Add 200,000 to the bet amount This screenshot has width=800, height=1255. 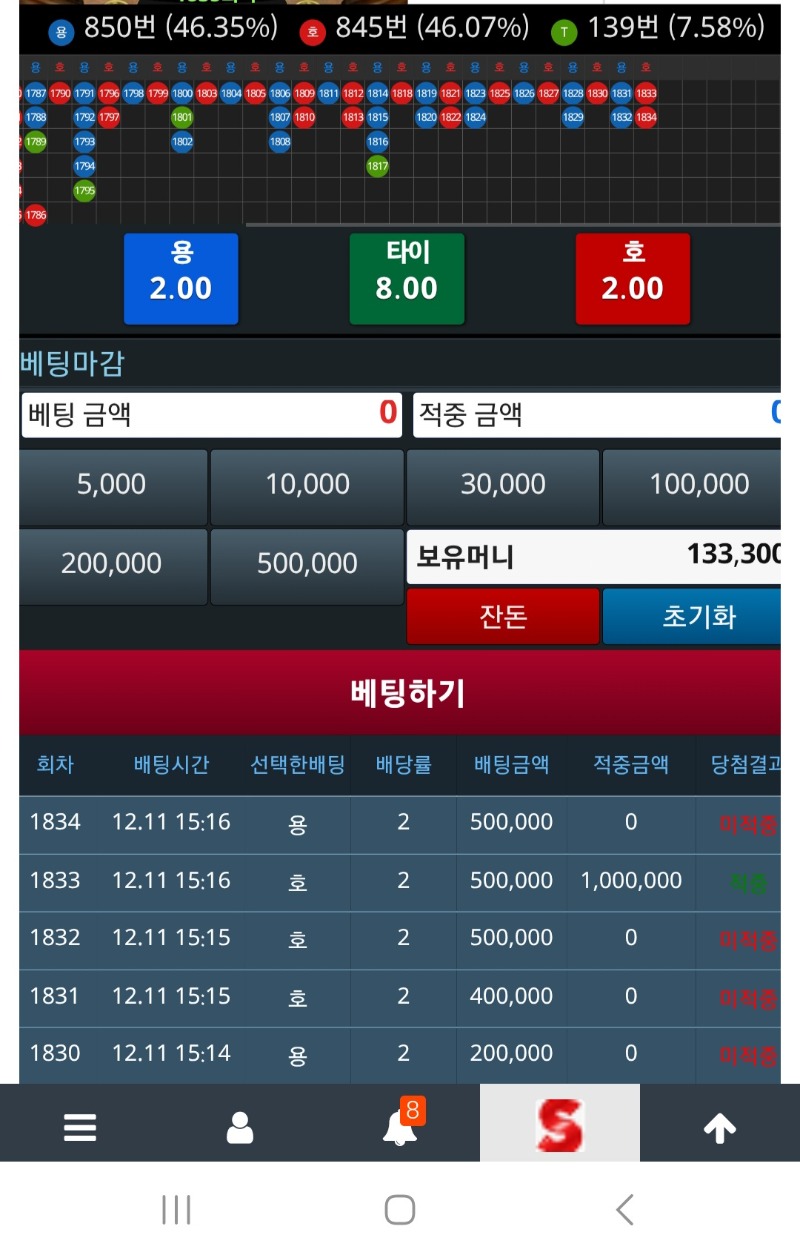click(x=112, y=564)
